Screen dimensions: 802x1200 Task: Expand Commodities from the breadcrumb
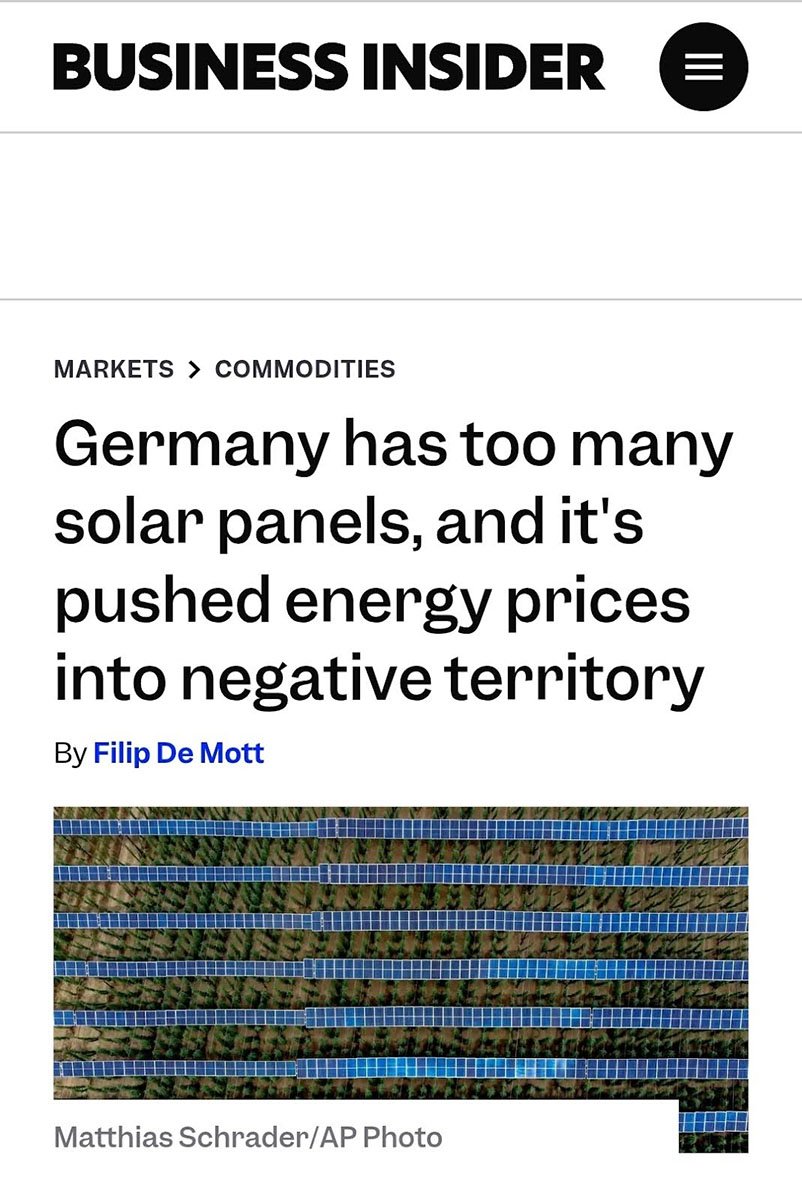click(x=305, y=369)
